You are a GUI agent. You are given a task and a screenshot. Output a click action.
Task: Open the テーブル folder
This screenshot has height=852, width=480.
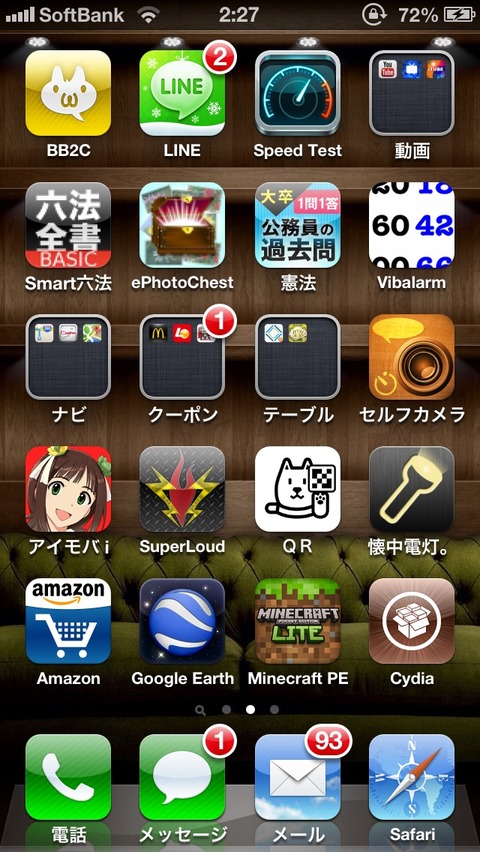click(297, 357)
